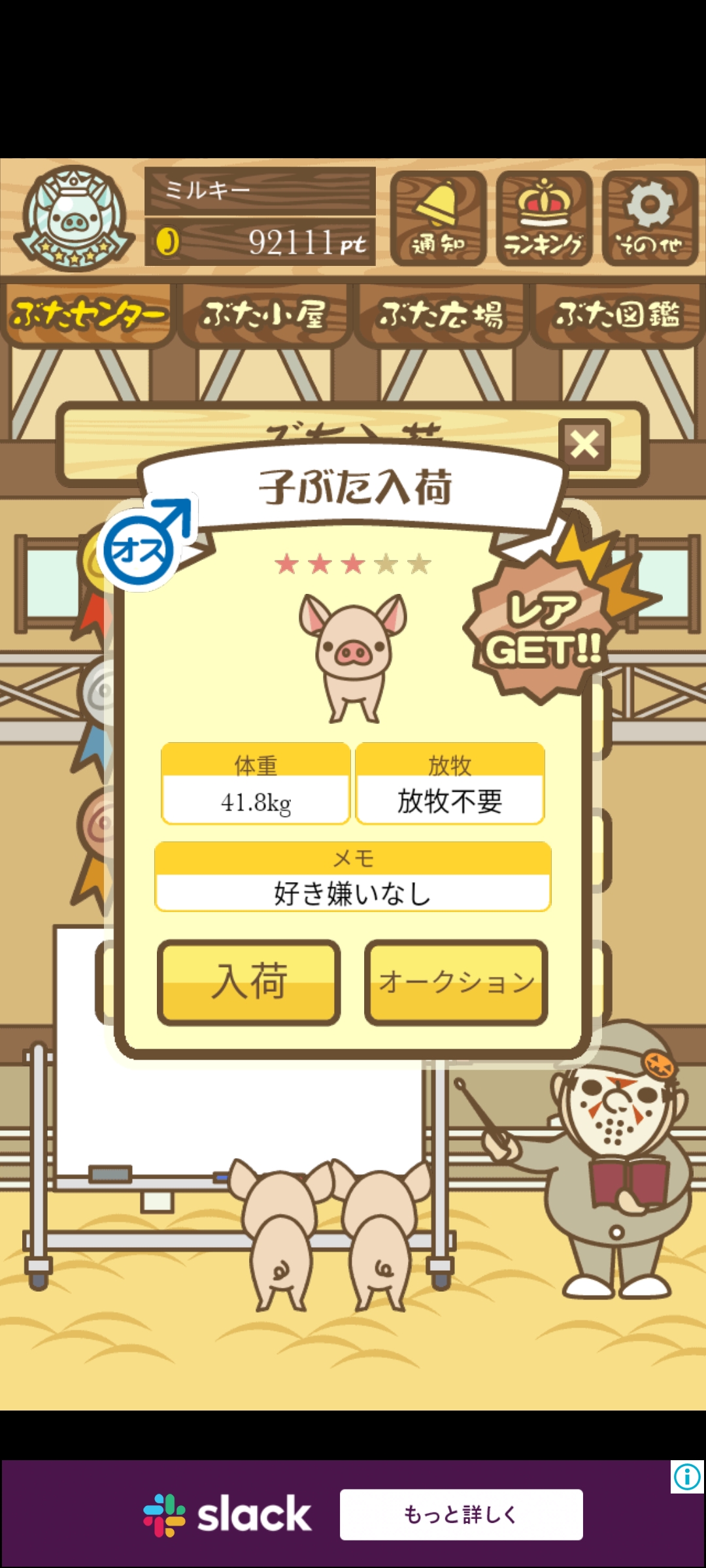Tap もっと詳しく on the Slack ad
Viewport: 706px width, 1568px height.
(x=461, y=1514)
